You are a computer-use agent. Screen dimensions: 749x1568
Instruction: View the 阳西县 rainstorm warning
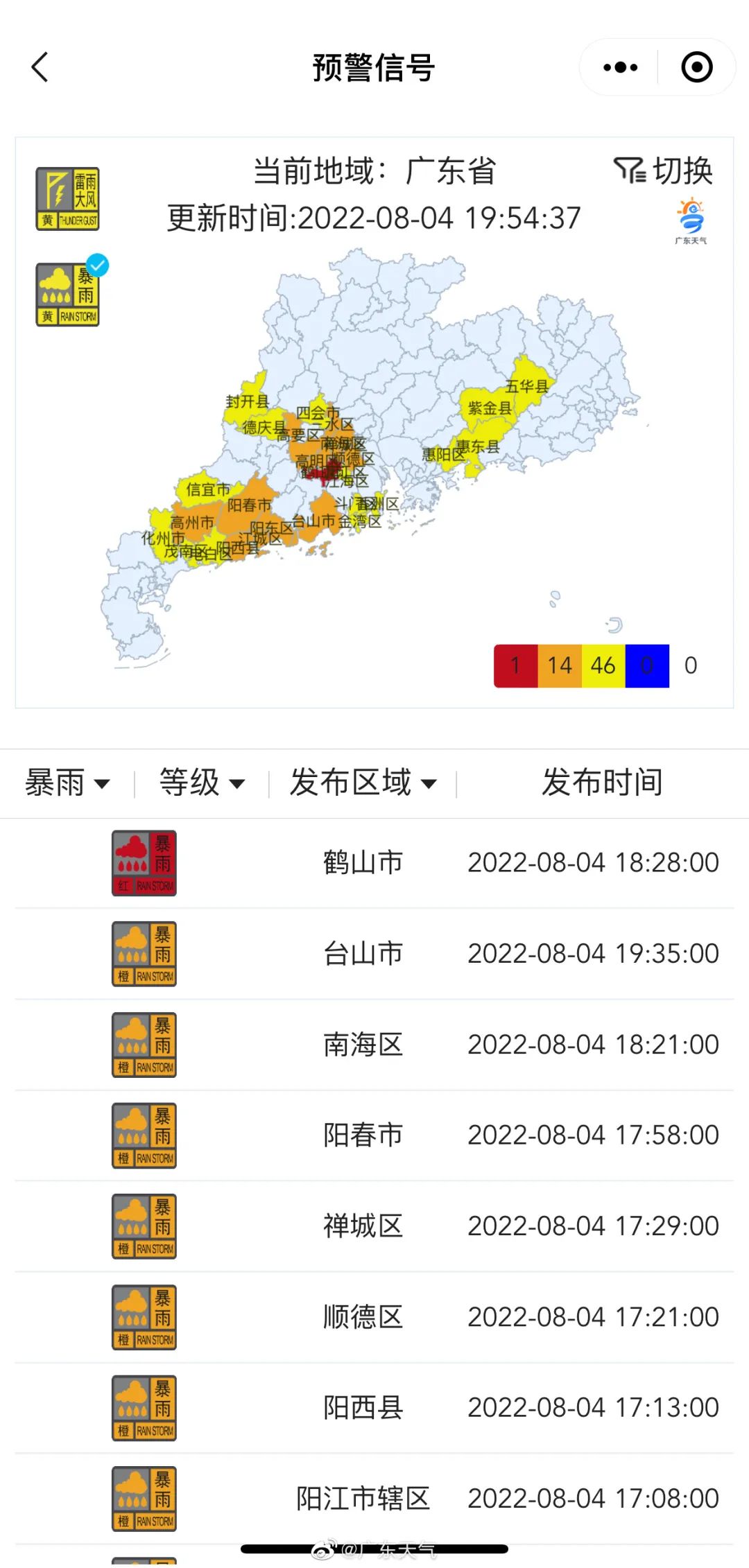[374, 1408]
